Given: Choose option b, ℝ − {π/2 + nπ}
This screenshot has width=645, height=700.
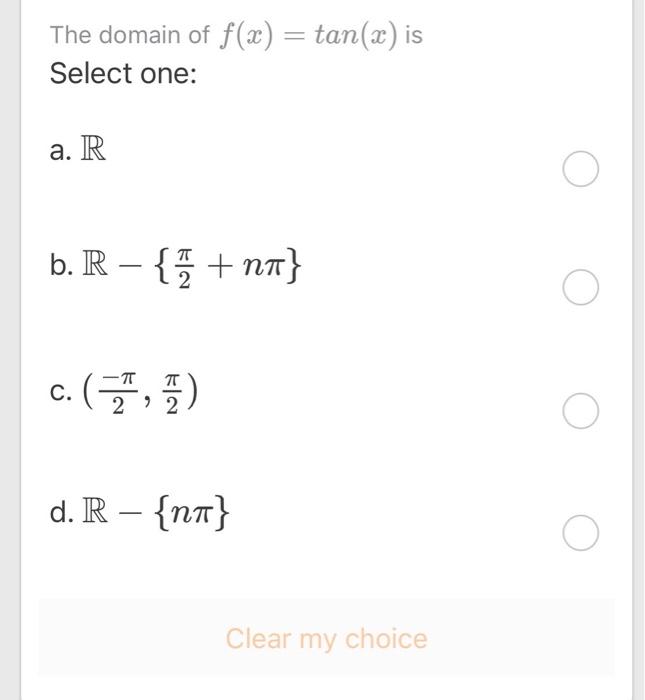Looking at the screenshot, I should (x=580, y=288).
